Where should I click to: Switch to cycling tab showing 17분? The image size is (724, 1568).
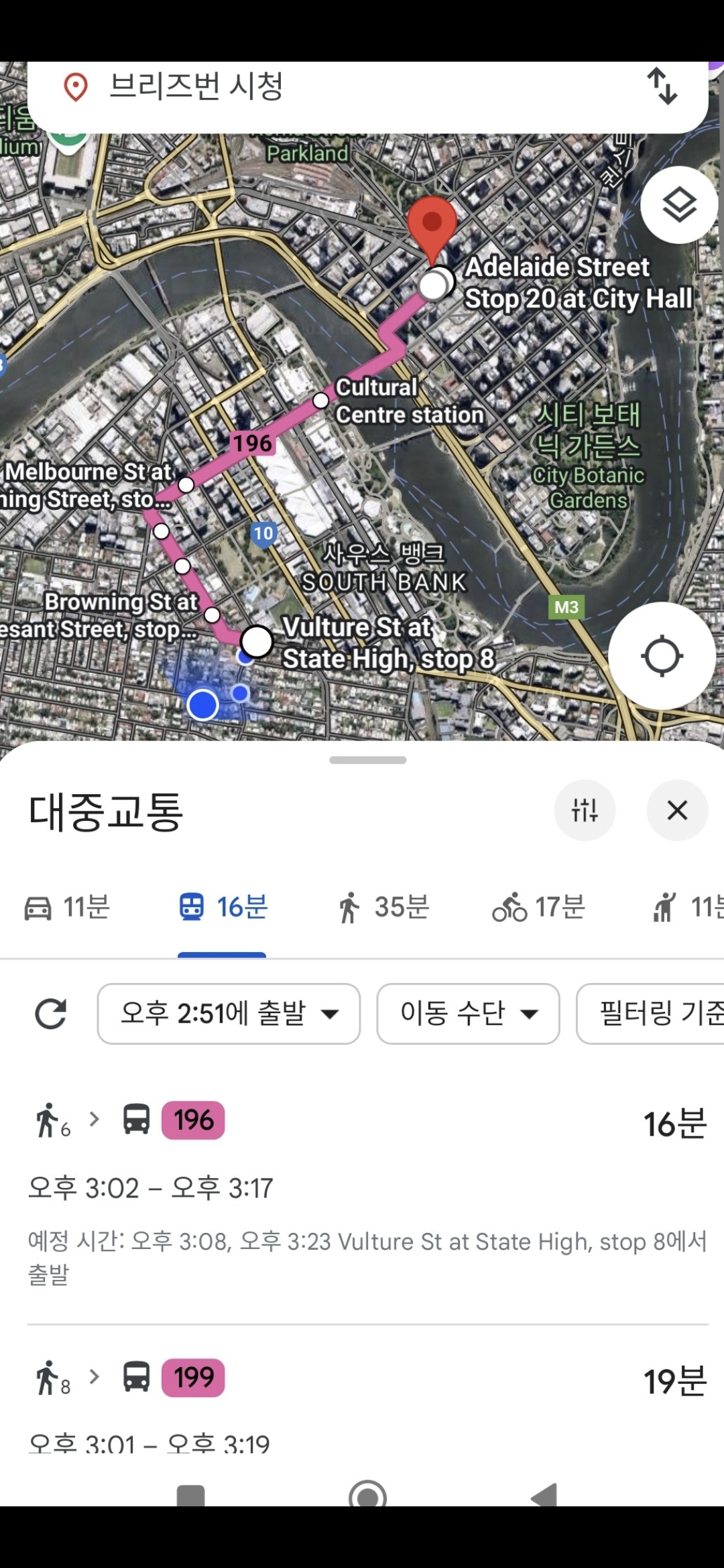coord(538,907)
